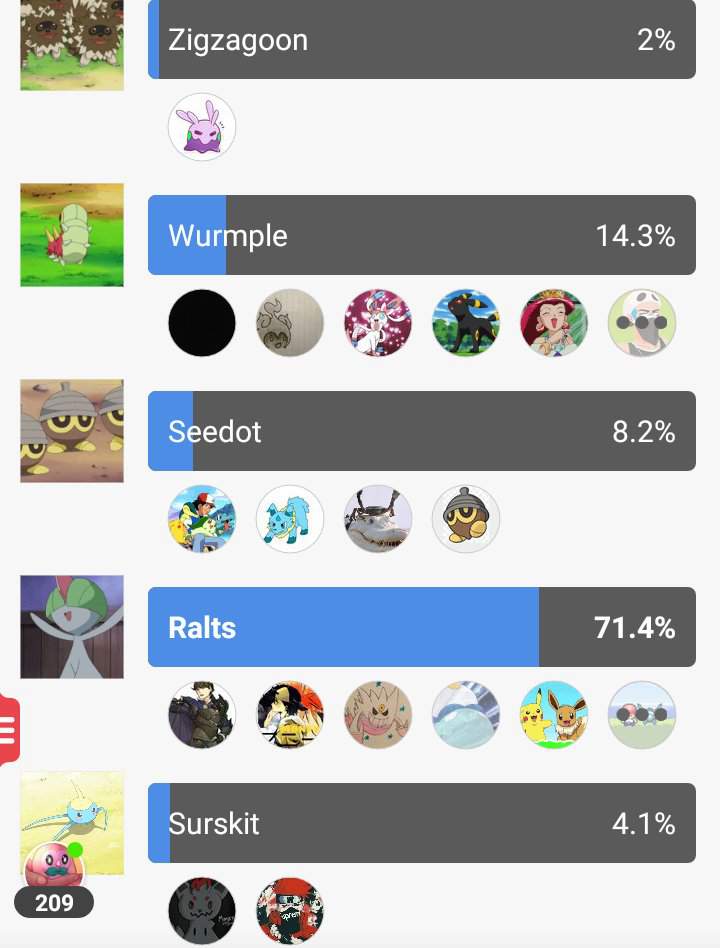Open the Wurmple episode thumbnail
720x948 pixels.
pos(71,234)
